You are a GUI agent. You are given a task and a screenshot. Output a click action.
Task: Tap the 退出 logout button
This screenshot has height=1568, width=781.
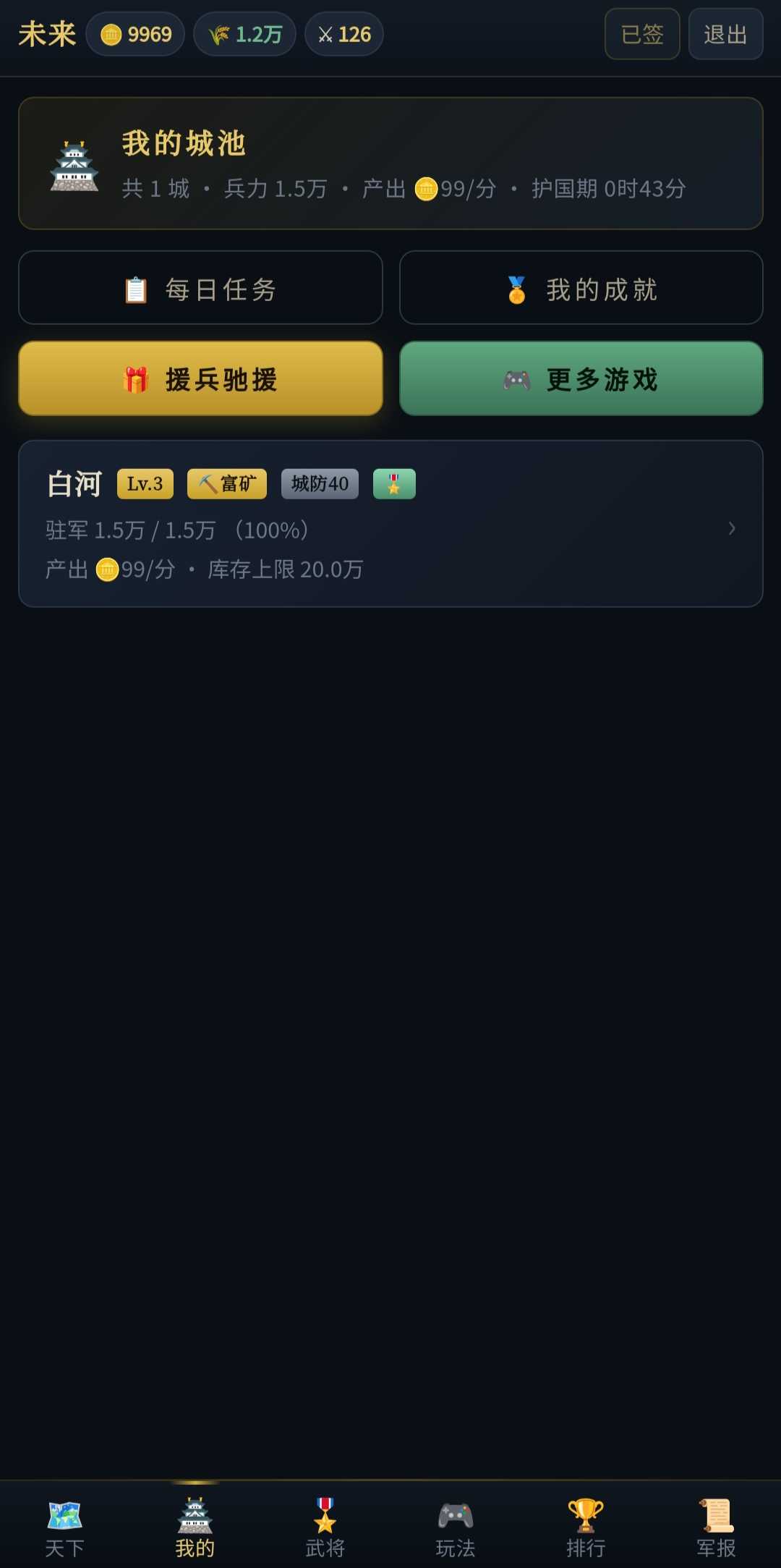(725, 34)
